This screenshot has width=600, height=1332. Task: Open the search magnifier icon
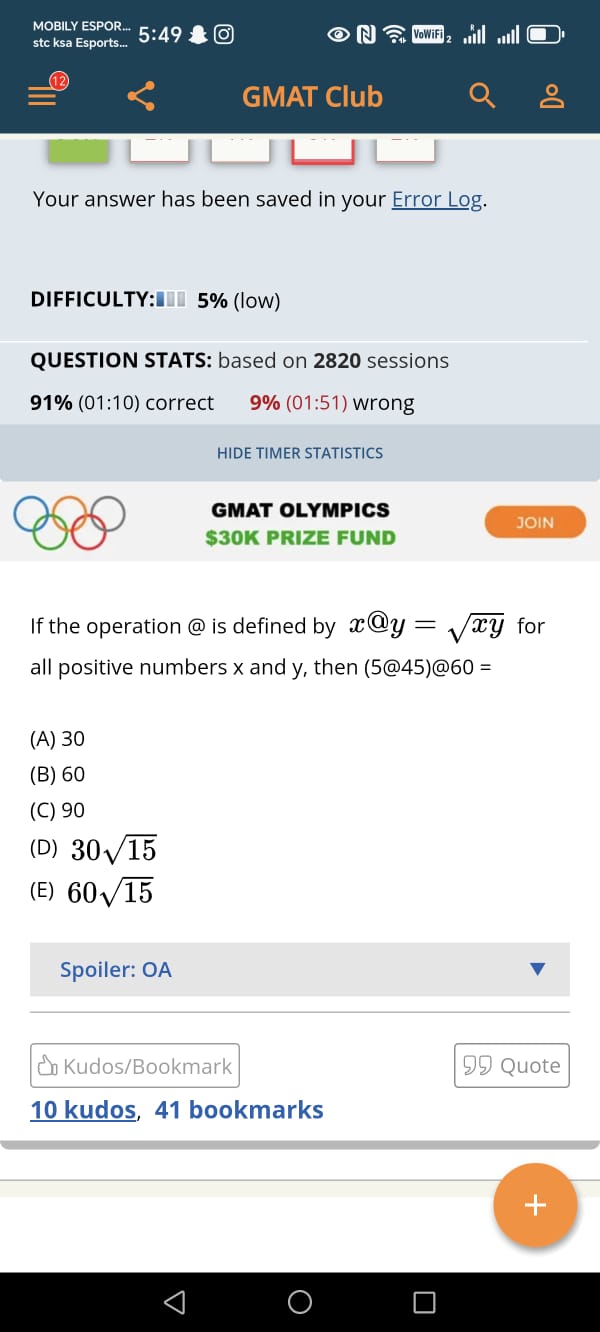[x=482, y=96]
